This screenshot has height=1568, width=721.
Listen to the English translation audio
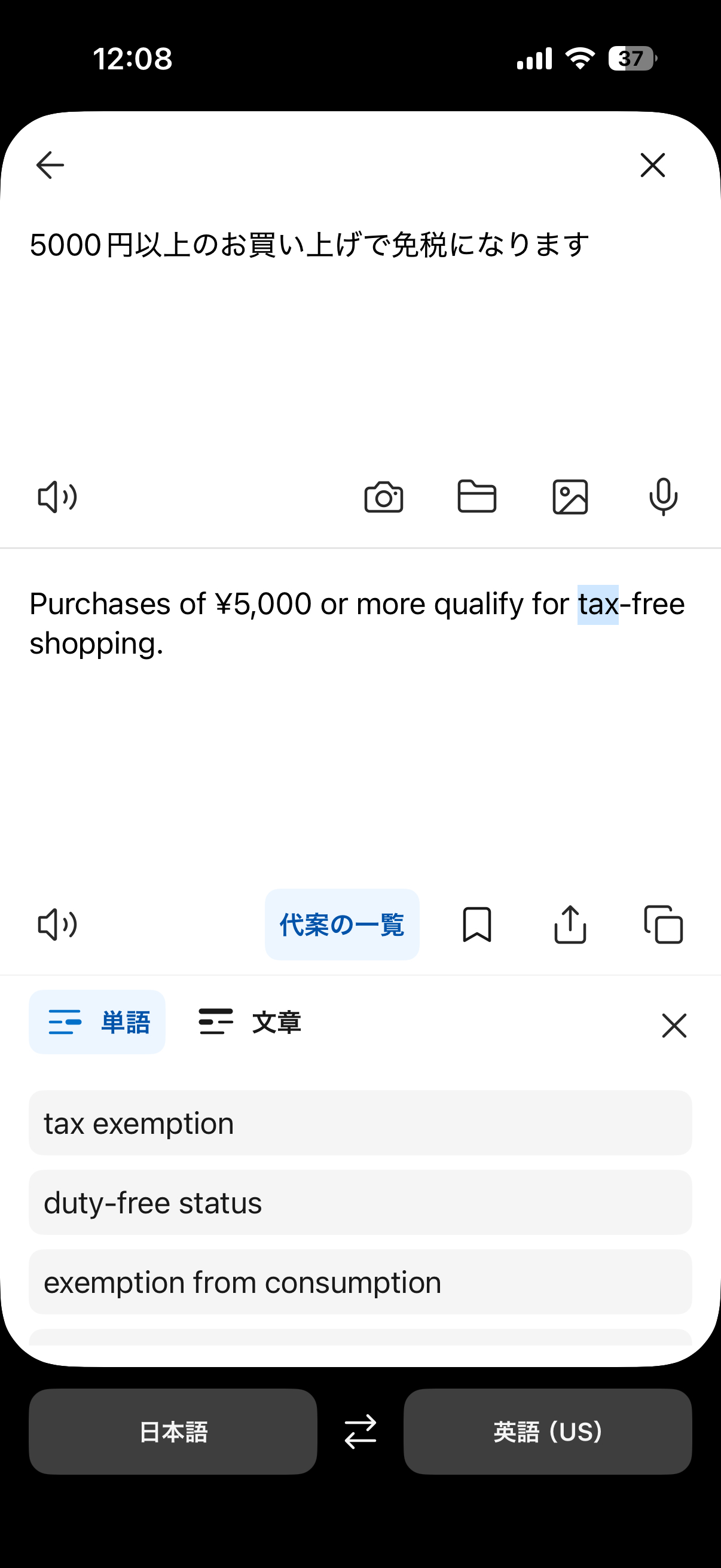point(57,925)
